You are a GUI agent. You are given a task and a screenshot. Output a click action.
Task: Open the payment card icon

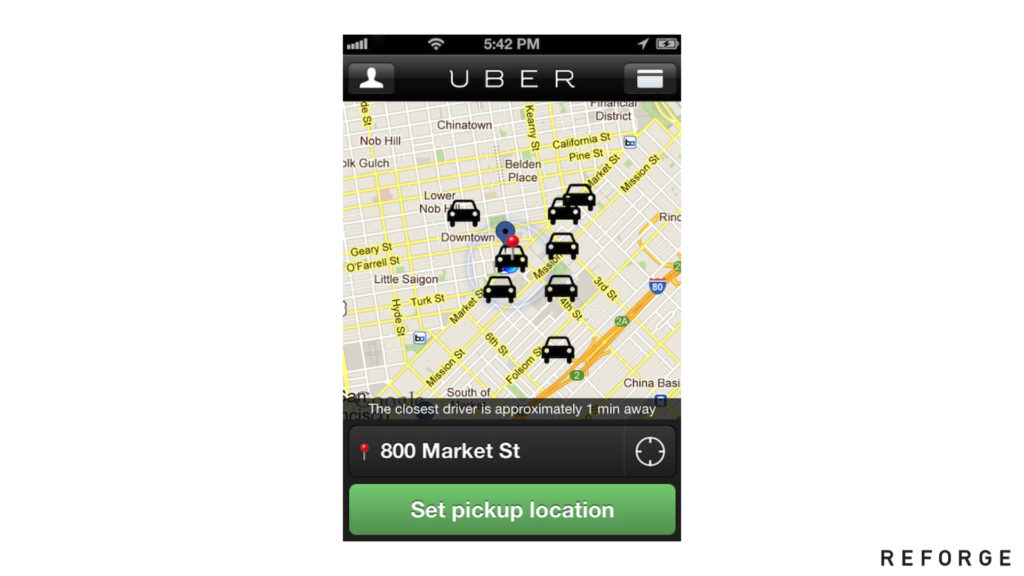[x=649, y=78]
